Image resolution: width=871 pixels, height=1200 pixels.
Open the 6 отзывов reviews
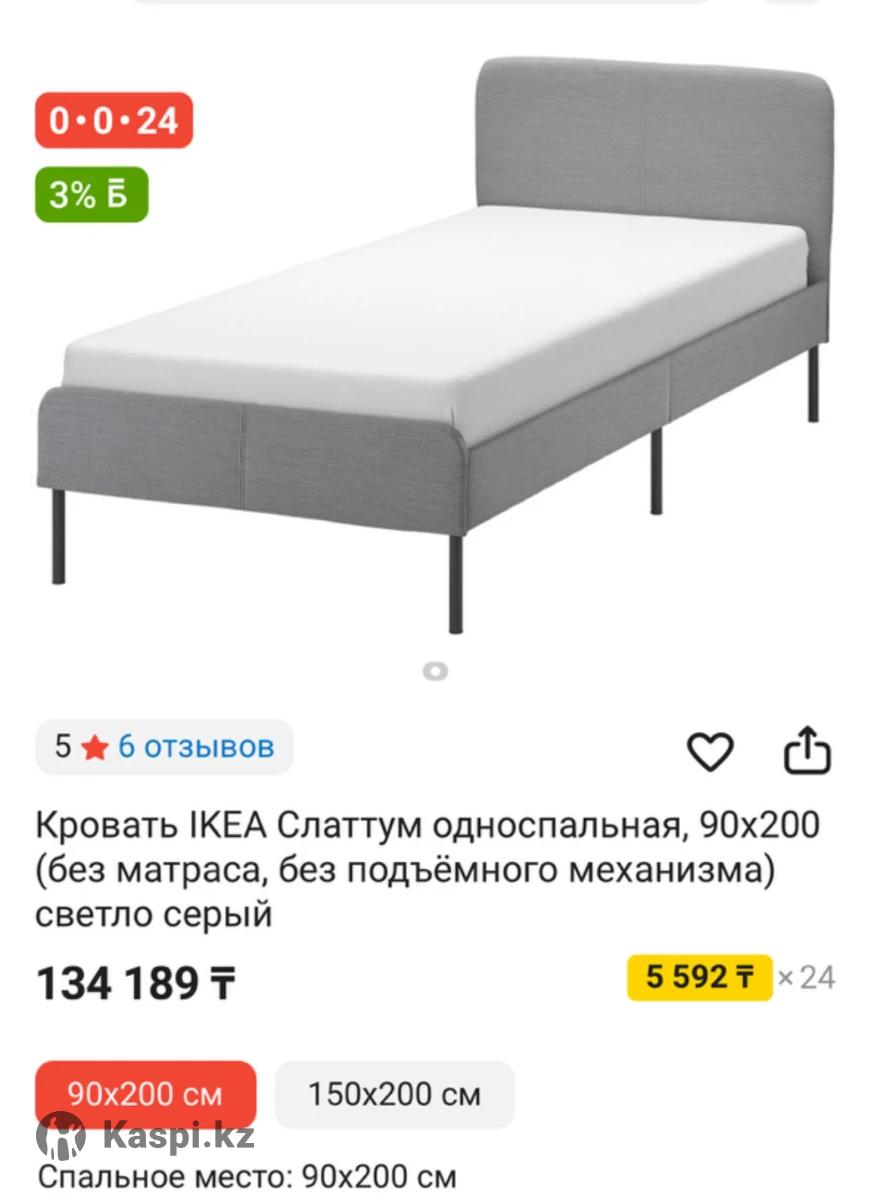pyautogui.click(x=195, y=747)
